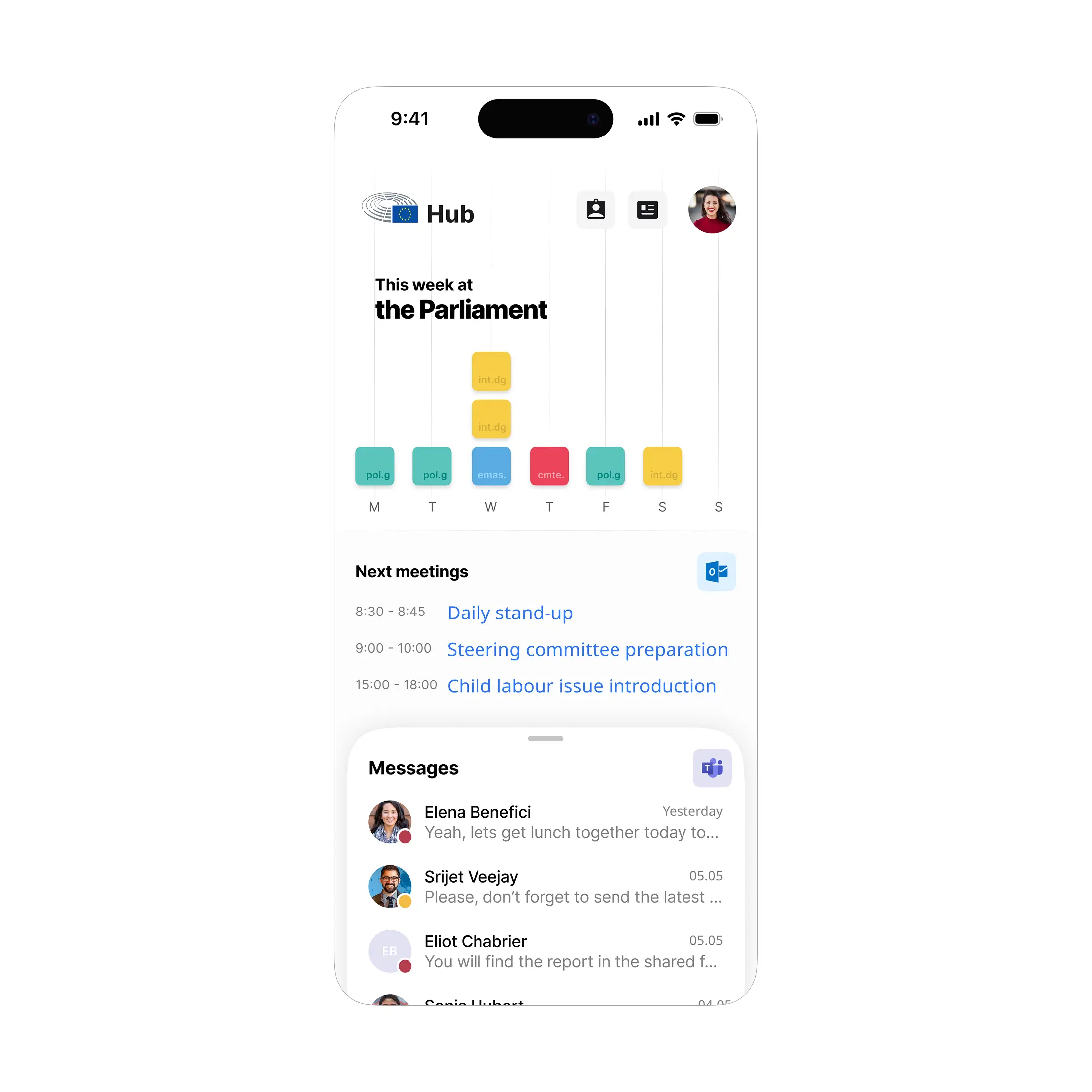The image size is (1092, 1092).
Task: Open the profile photo avatar
Action: tap(711, 209)
